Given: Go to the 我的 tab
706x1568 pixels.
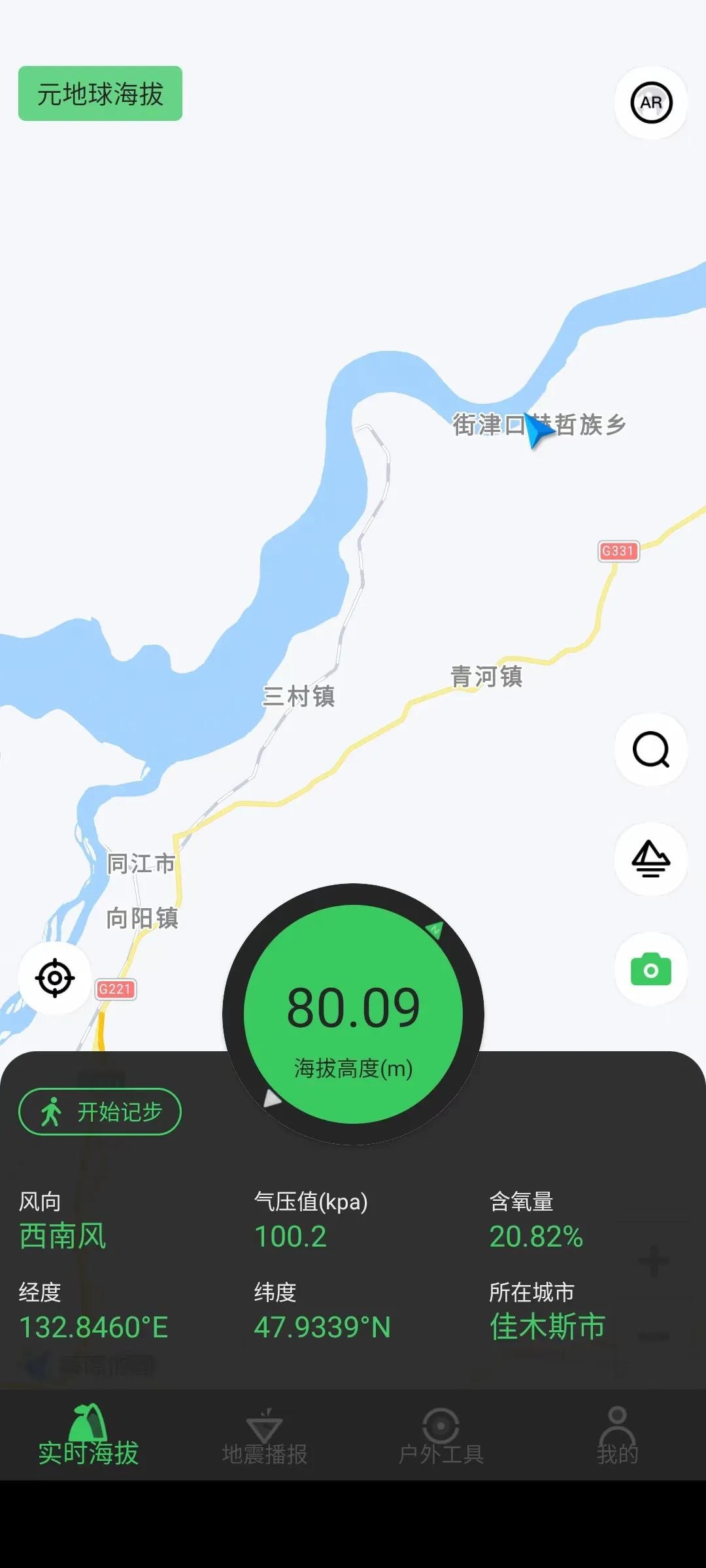Looking at the screenshot, I should [617, 1436].
